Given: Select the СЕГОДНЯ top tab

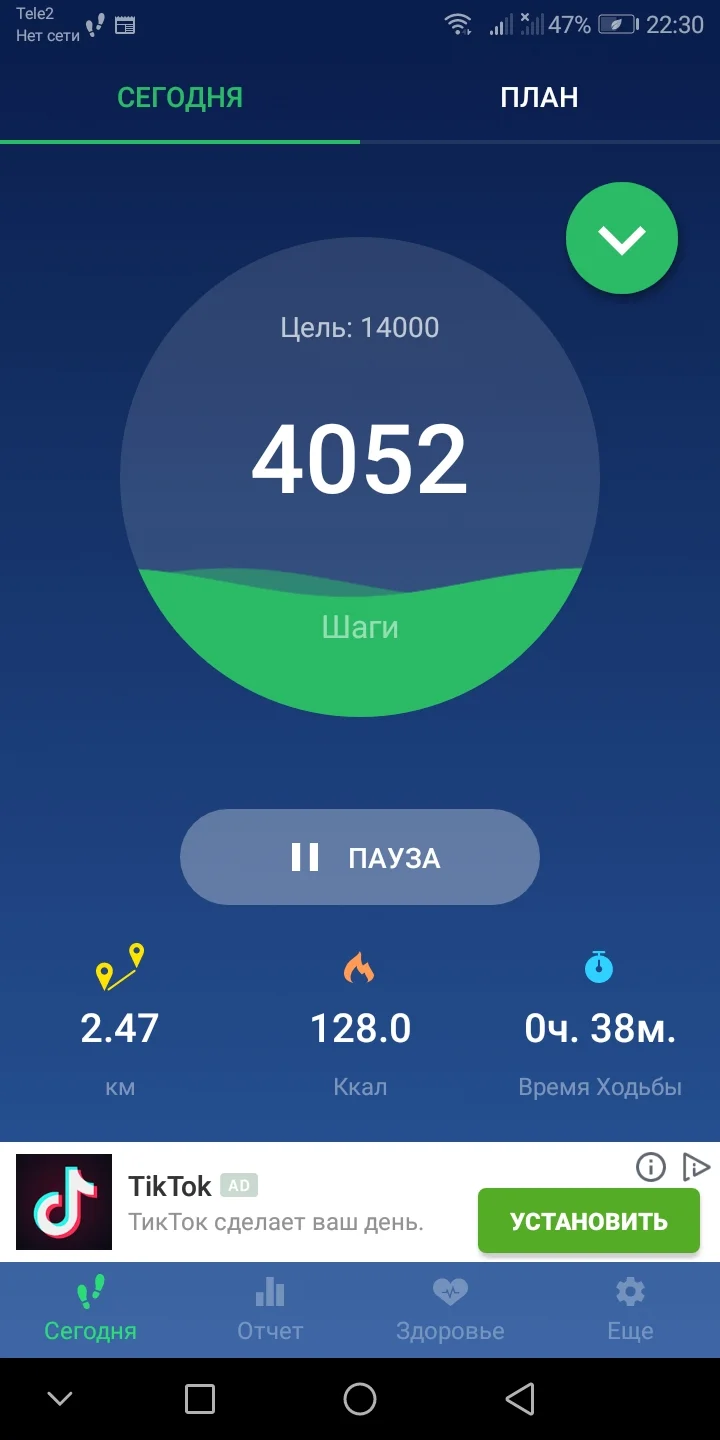Looking at the screenshot, I should 180,97.
